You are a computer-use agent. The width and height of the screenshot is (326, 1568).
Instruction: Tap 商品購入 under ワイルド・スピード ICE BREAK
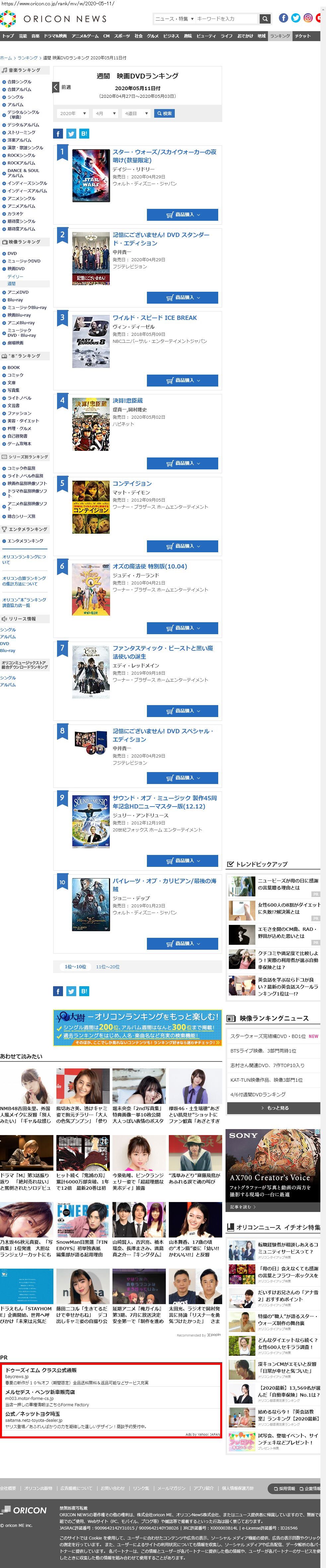(182, 381)
